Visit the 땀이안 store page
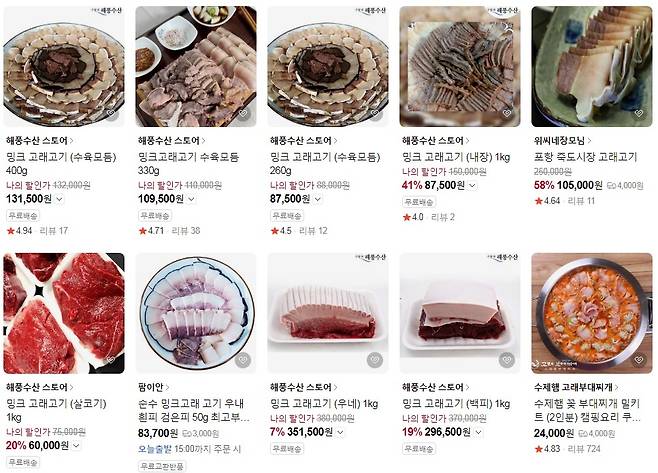The height and width of the screenshot is (473, 658). (x=151, y=386)
